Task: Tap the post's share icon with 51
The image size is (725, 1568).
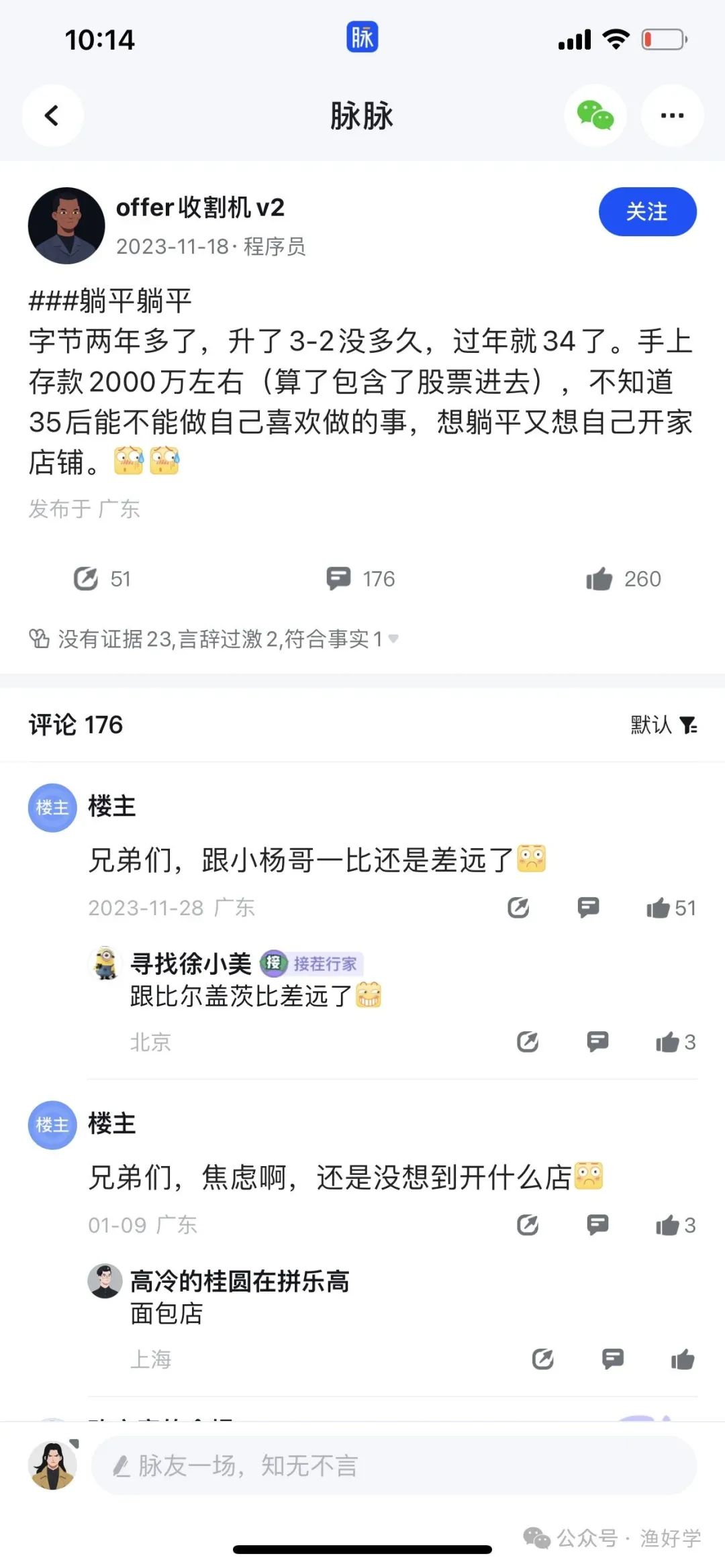Action: click(x=87, y=578)
